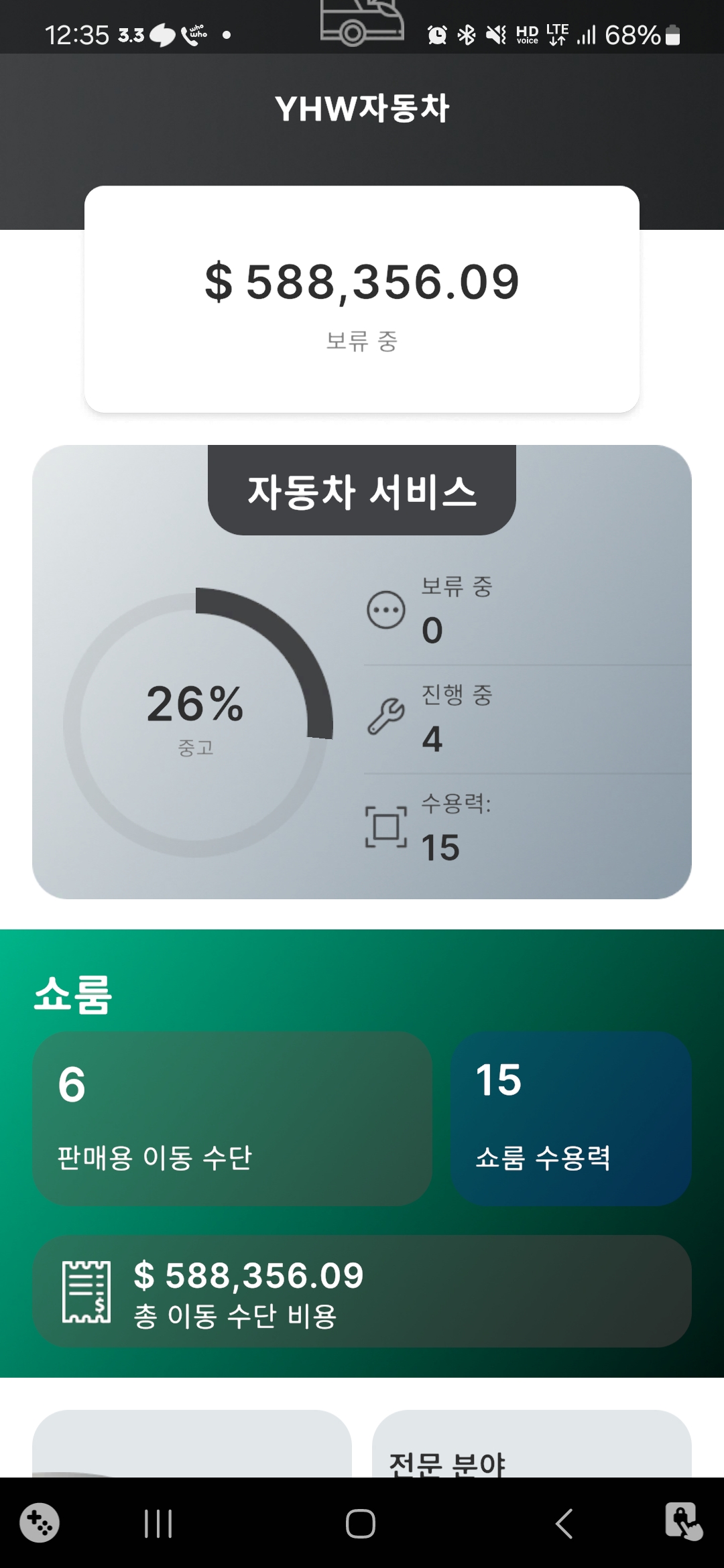Viewport: 724px width, 1568px height.
Task: Open the 자동차 서비스 card
Action: 362,671
